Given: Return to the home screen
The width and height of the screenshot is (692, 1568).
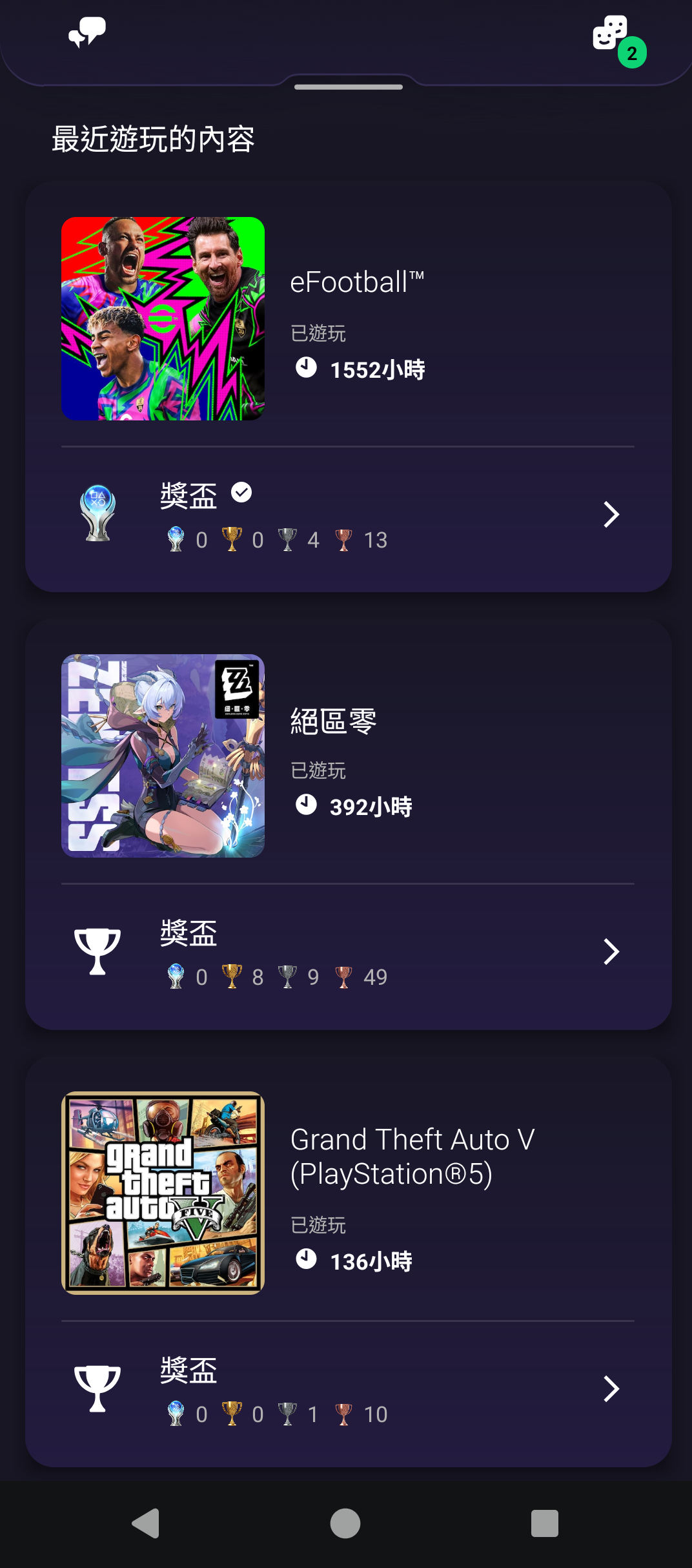Looking at the screenshot, I should 345,1524.
